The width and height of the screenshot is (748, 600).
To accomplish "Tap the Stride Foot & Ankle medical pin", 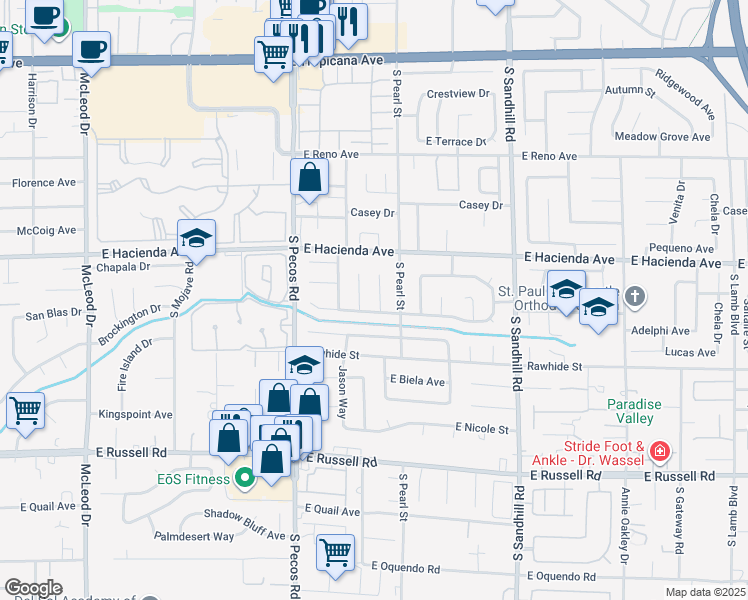I will [659, 452].
